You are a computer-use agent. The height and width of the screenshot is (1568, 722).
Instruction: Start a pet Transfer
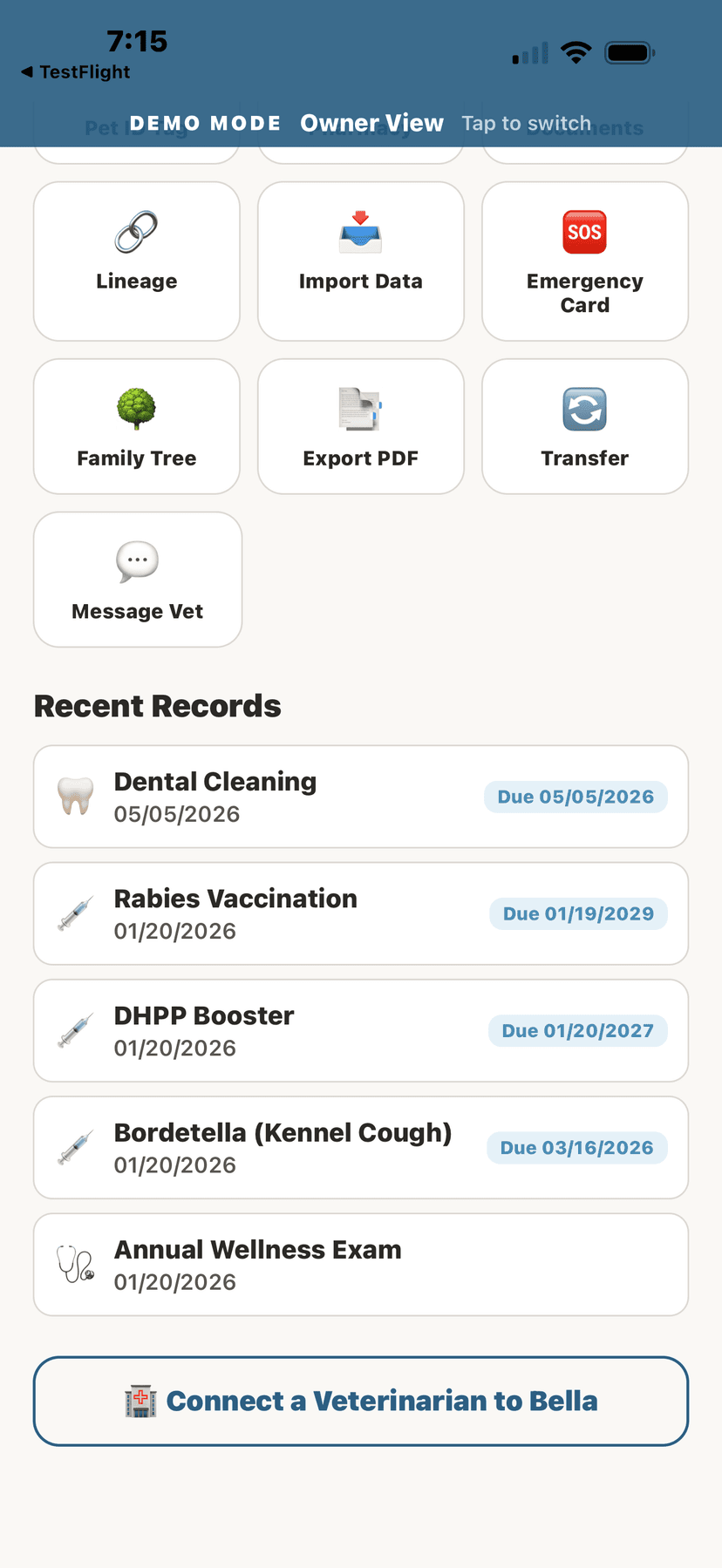click(x=584, y=426)
